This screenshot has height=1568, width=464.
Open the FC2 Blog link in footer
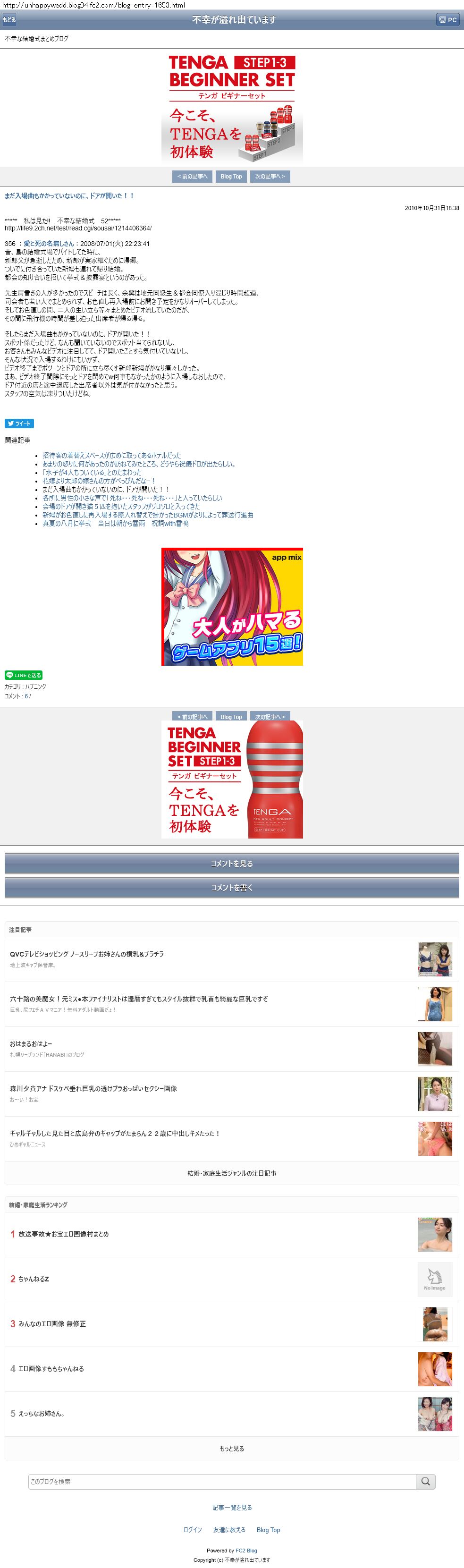pos(246,1551)
